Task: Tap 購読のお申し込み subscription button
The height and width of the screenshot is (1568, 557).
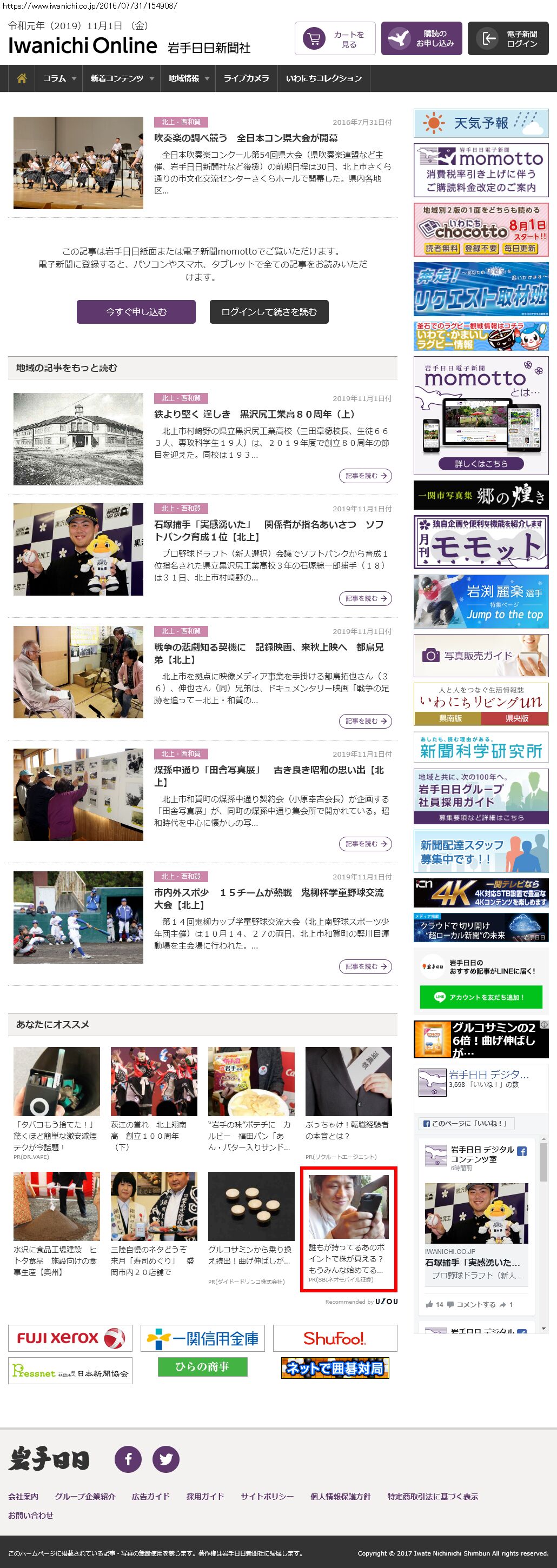Action: coord(421,39)
